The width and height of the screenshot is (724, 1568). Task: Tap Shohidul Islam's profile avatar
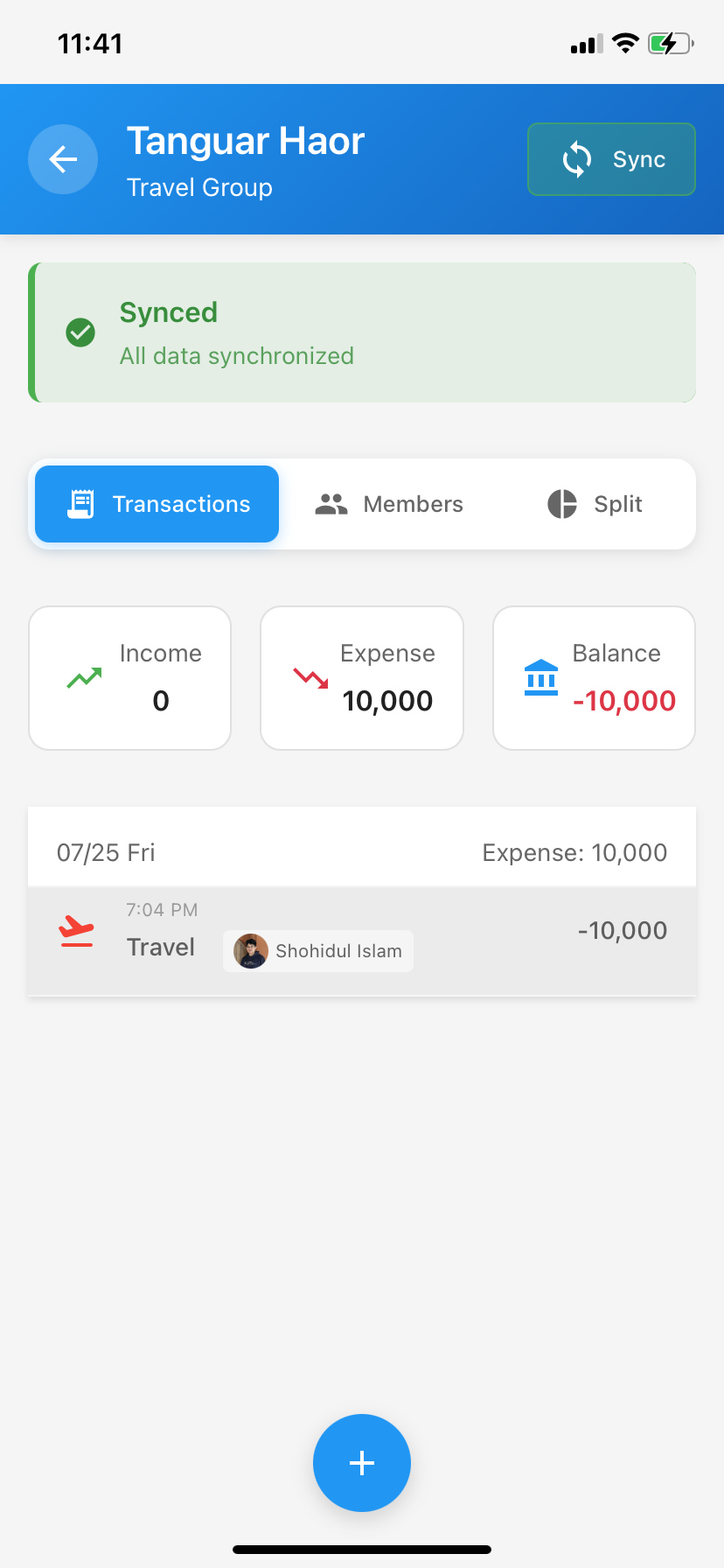251,950
